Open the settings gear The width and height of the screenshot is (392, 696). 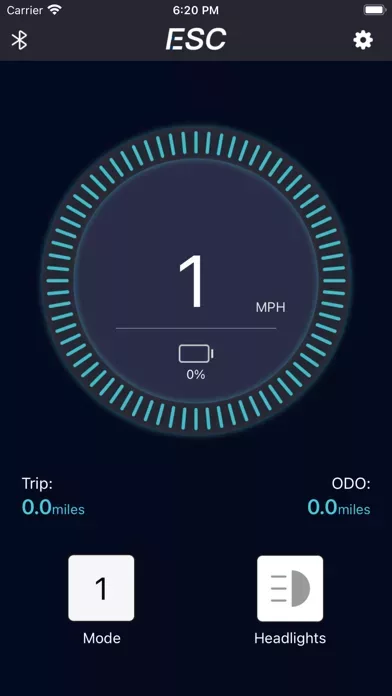[363, 40]
